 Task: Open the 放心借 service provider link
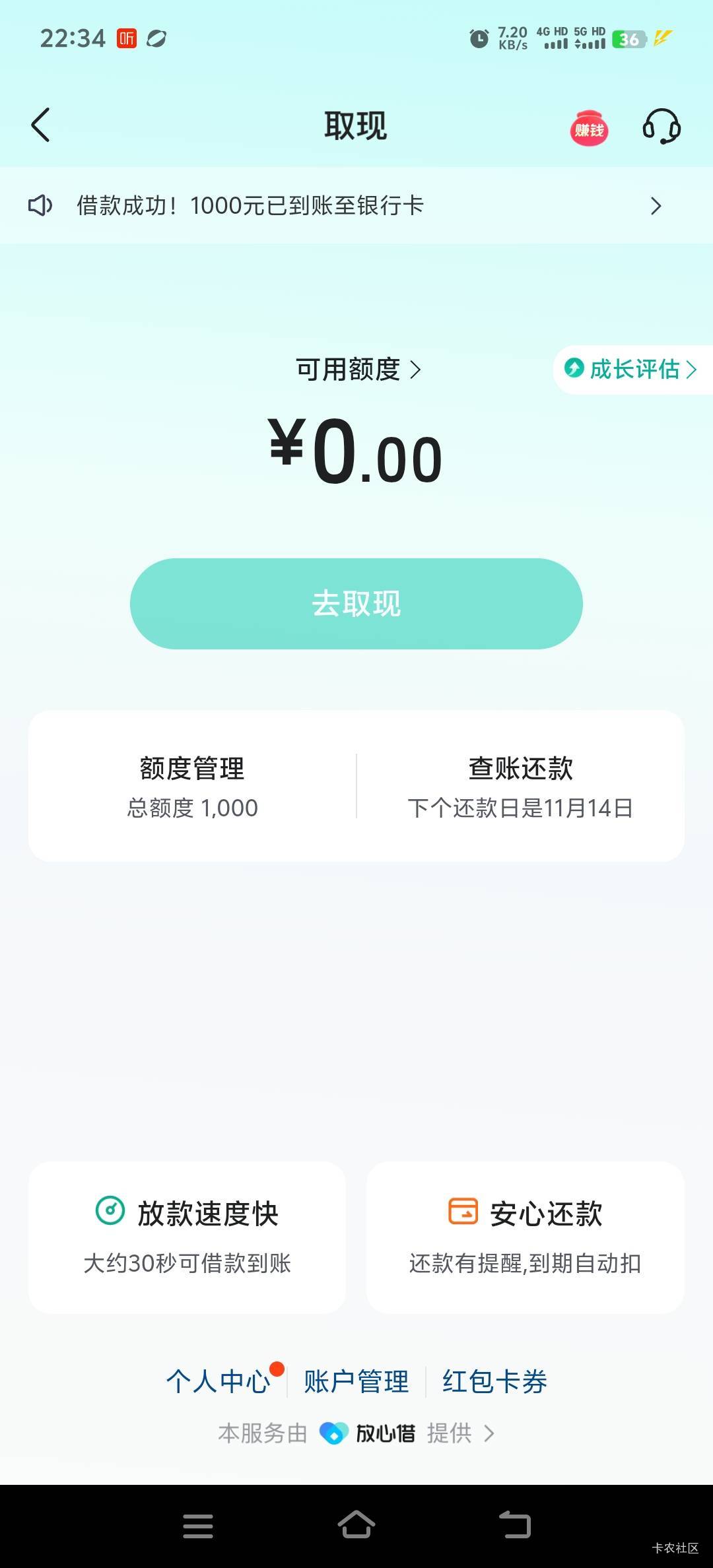pos(386,1433)
